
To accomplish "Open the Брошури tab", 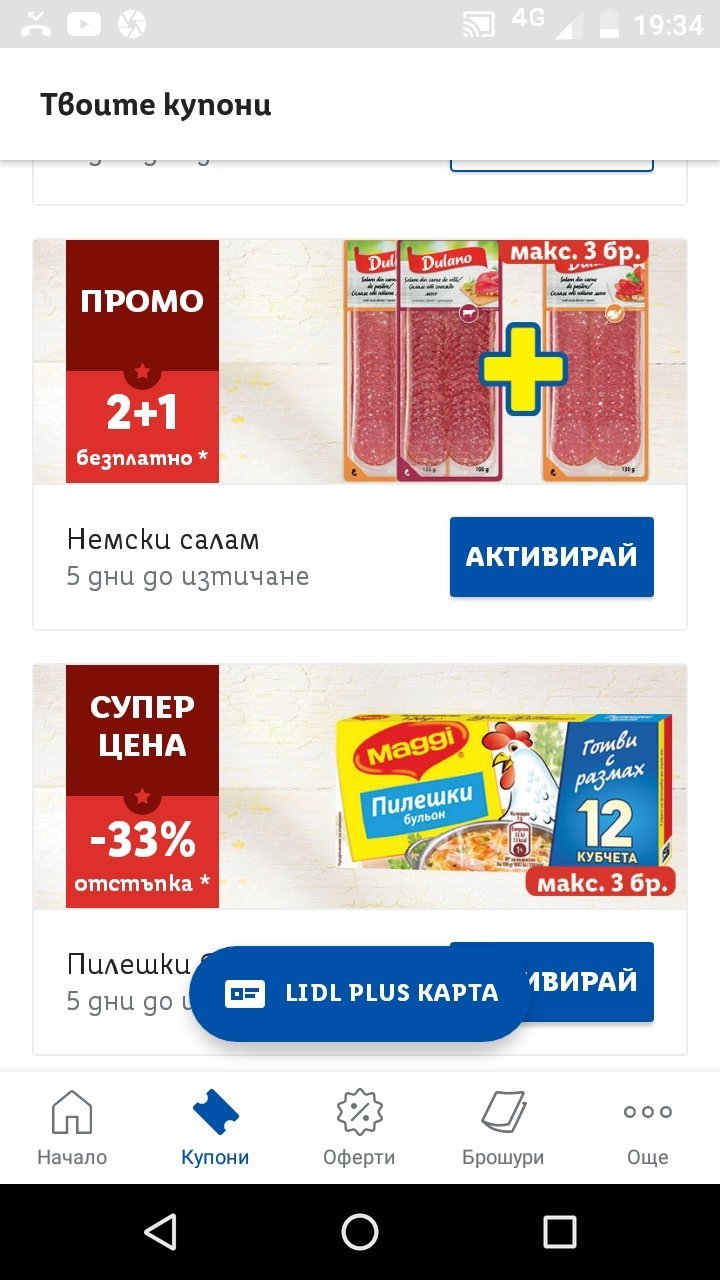I will point(503,1128).
